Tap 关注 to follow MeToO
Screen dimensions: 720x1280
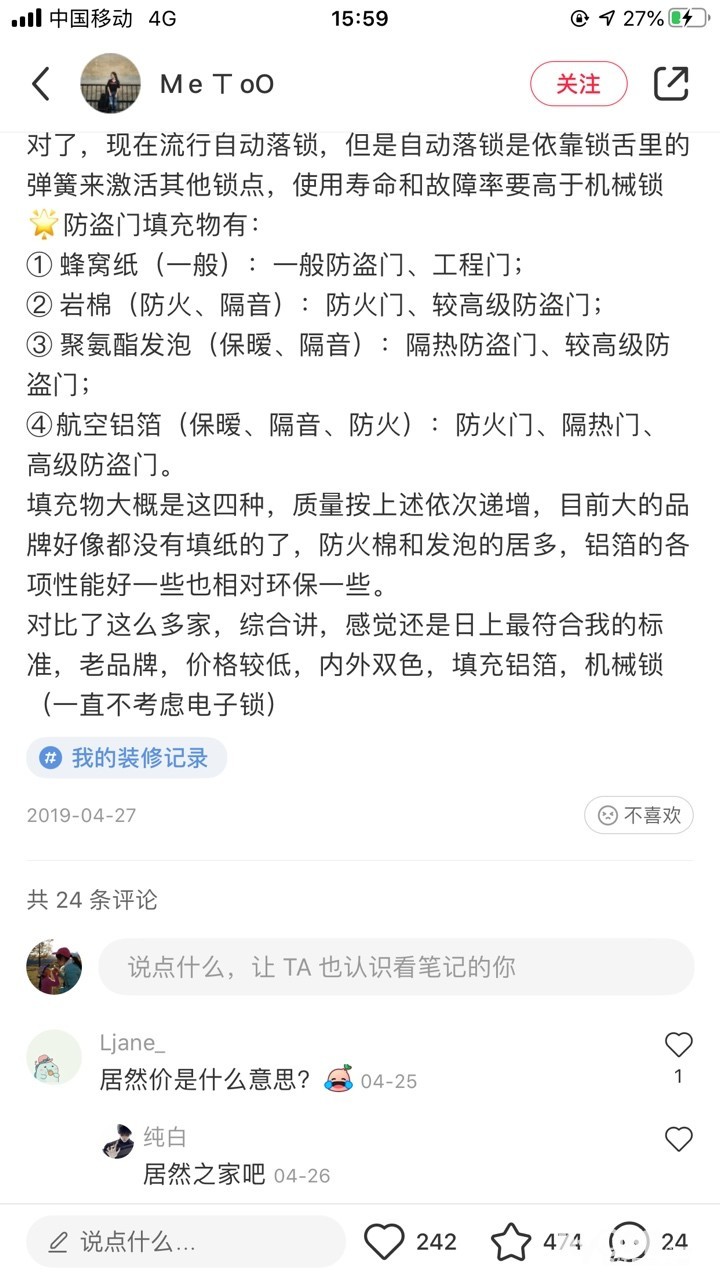(x=578, y=84)
